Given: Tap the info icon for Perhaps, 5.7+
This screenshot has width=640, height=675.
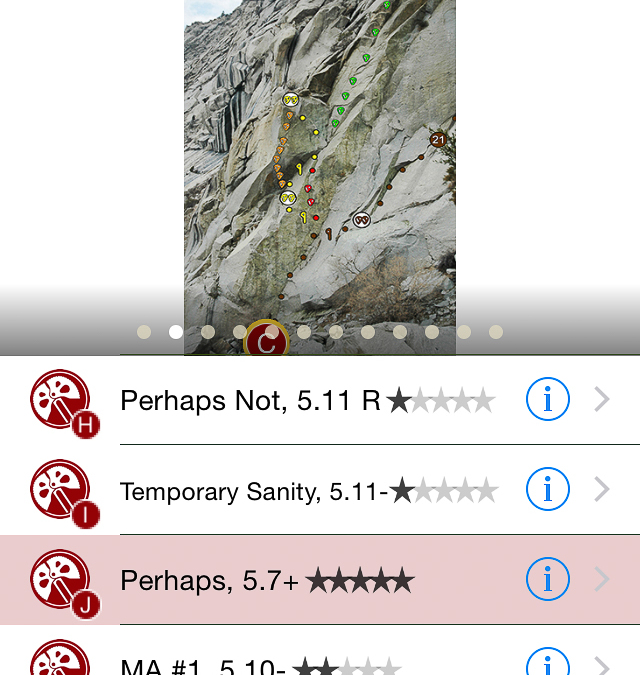Looking at the screenshot, I should pyautogui.click(x=547, y=580).
